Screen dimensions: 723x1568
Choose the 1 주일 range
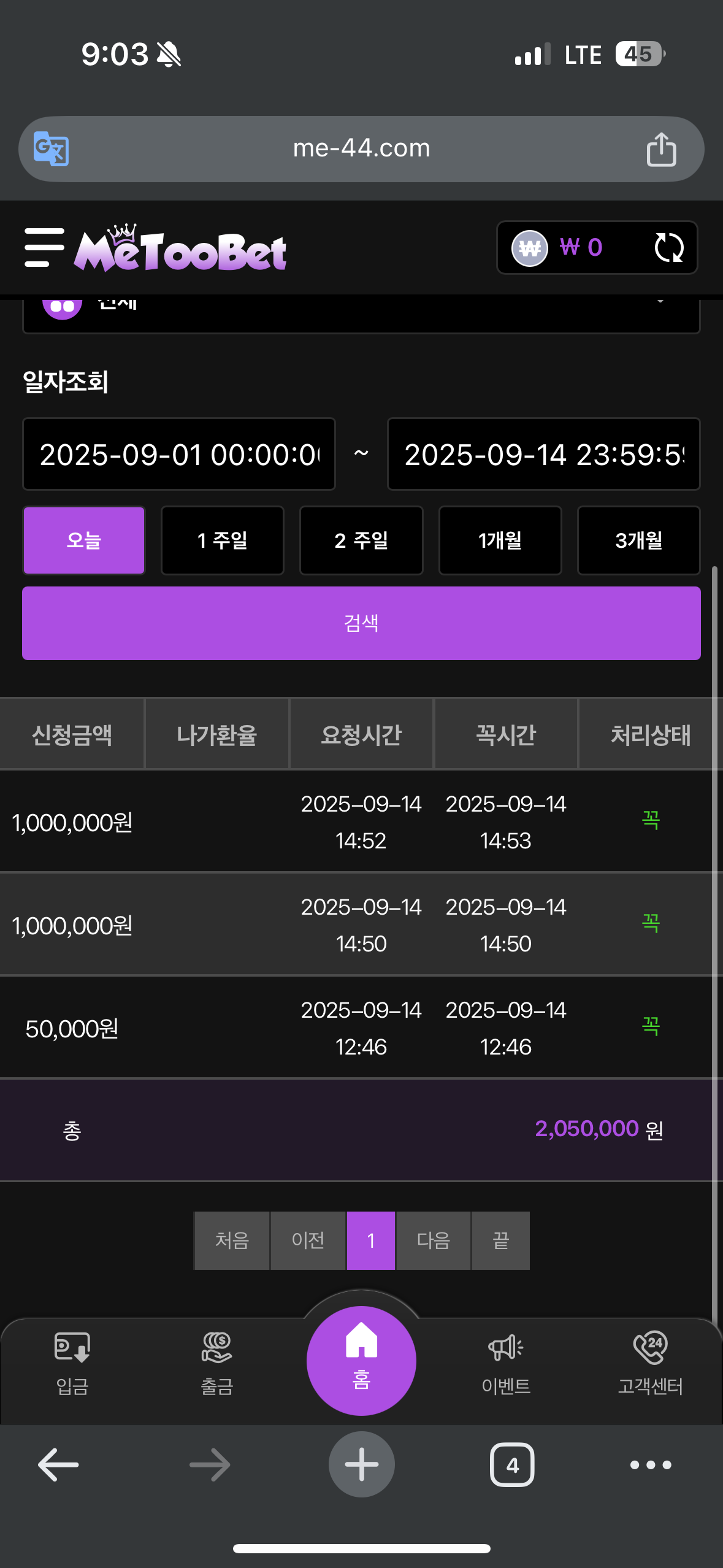[223, 540]
